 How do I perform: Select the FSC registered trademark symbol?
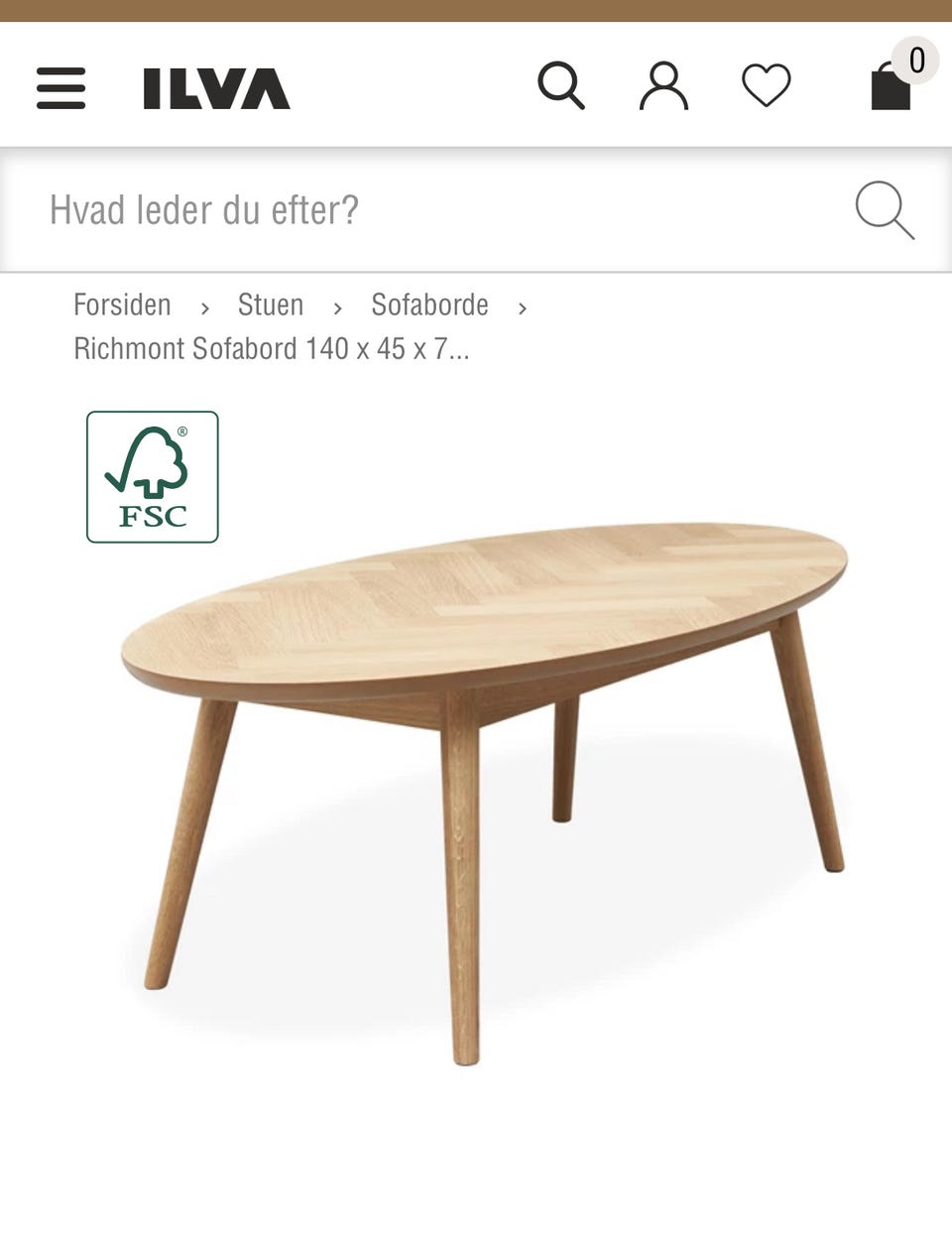[182, 432]
